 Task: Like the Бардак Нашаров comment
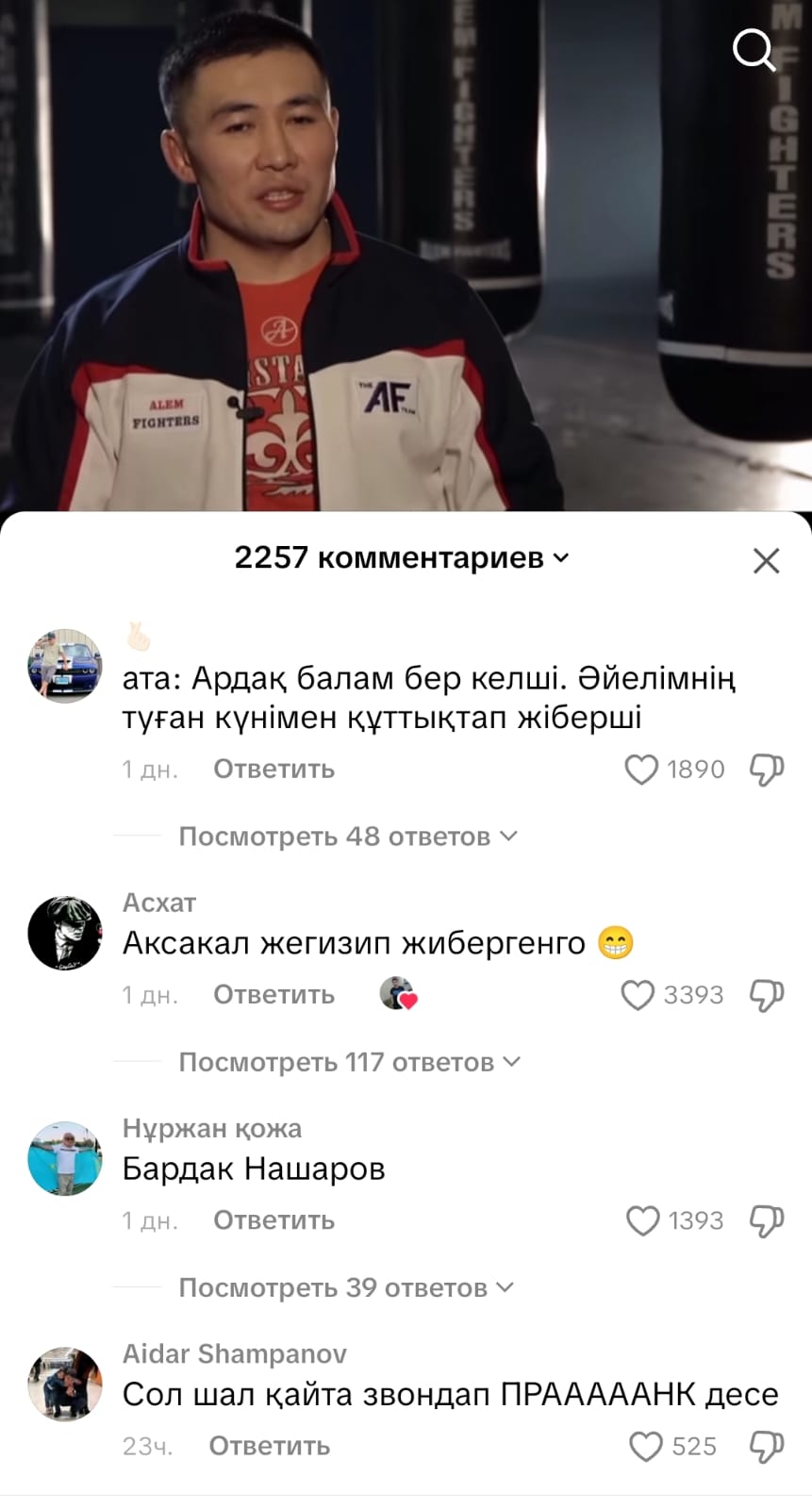coord(643,1220)
